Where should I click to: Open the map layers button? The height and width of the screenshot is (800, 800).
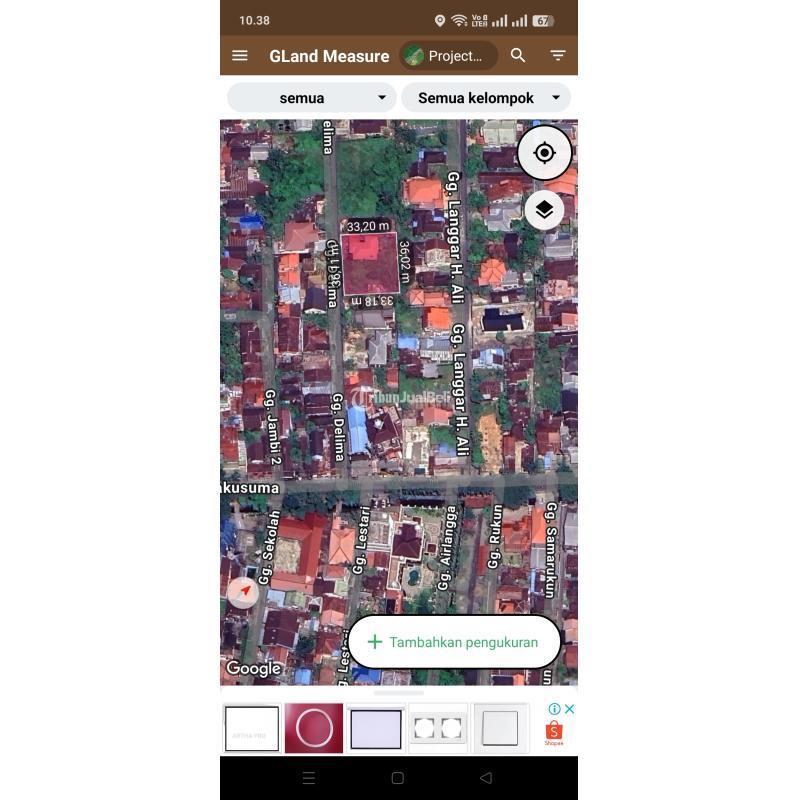(x=544, y=210)
